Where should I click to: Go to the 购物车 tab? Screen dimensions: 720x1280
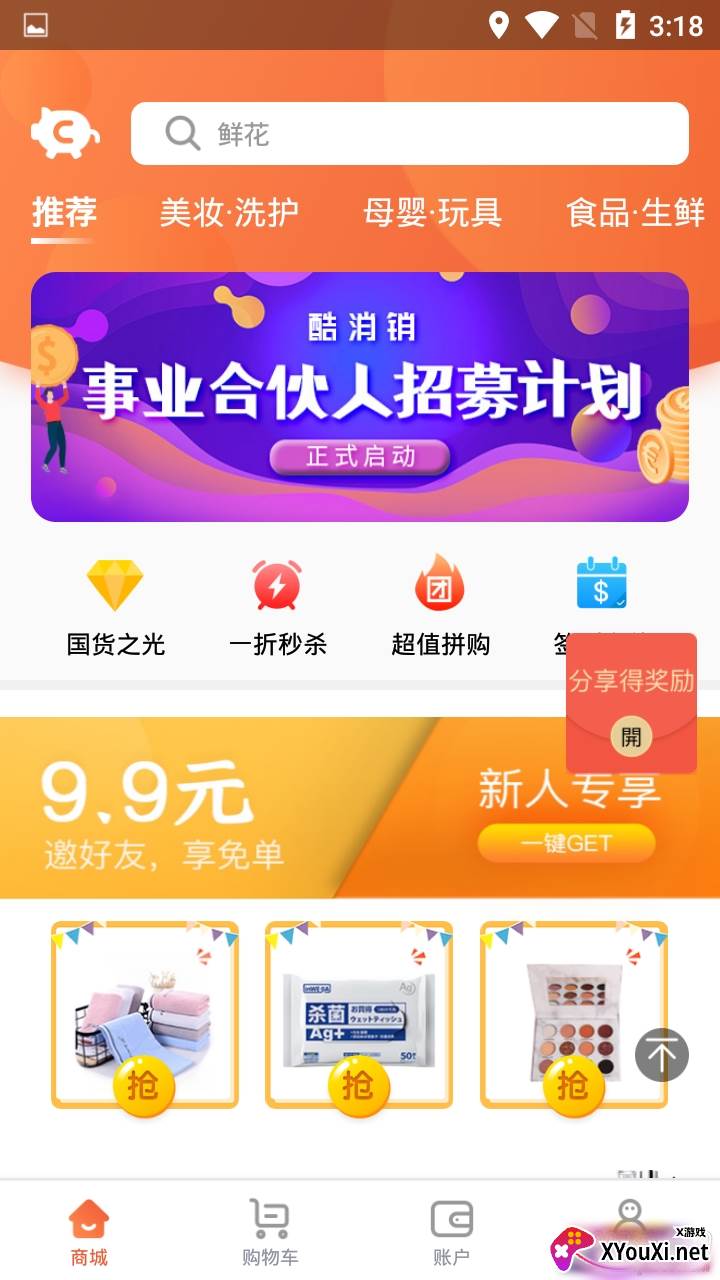point(270,1232)
